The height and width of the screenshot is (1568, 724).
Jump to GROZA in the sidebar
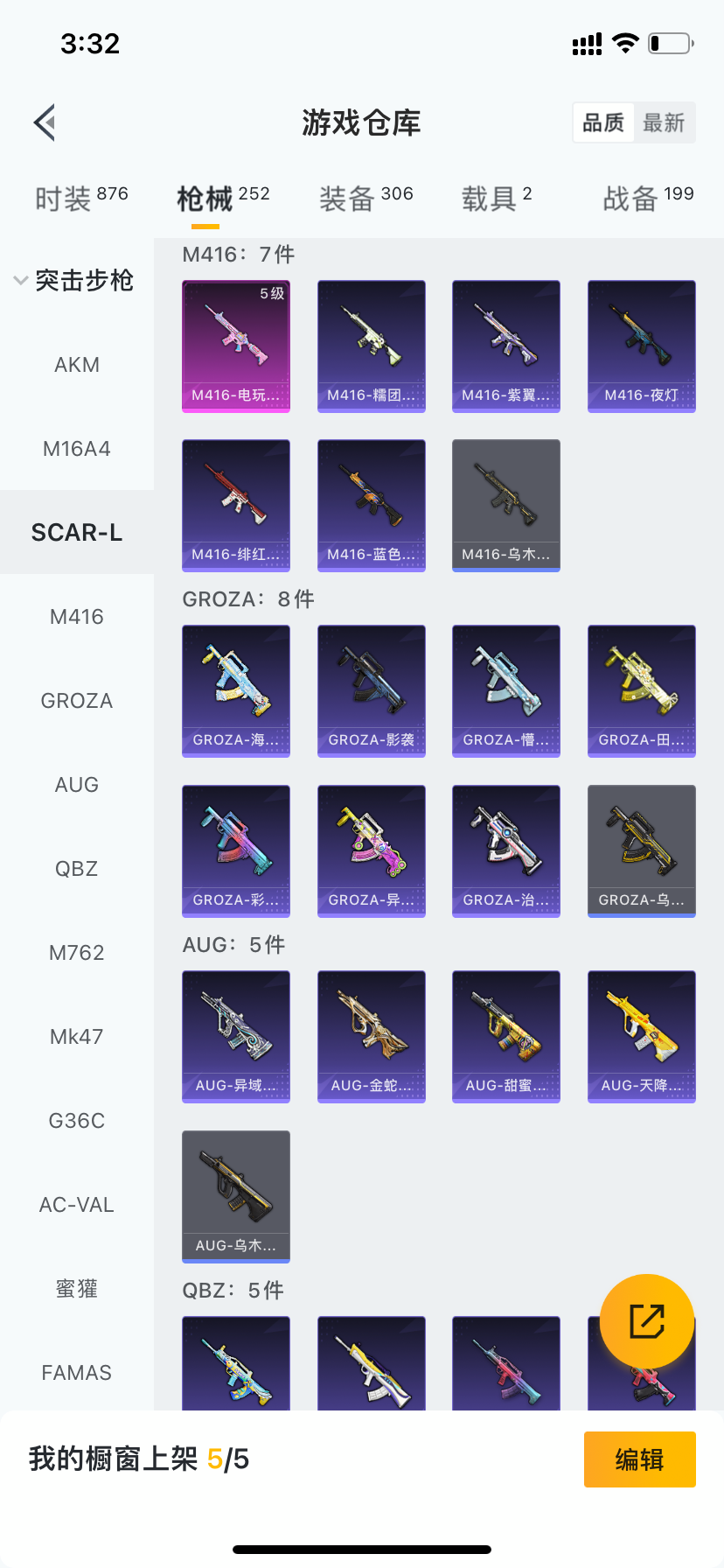[x=77, y=701]
